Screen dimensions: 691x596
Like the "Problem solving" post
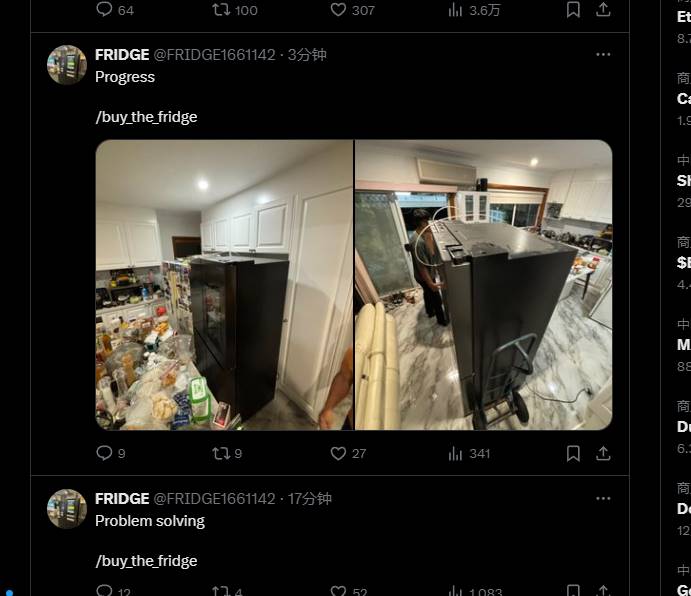(x=338, y=591)
